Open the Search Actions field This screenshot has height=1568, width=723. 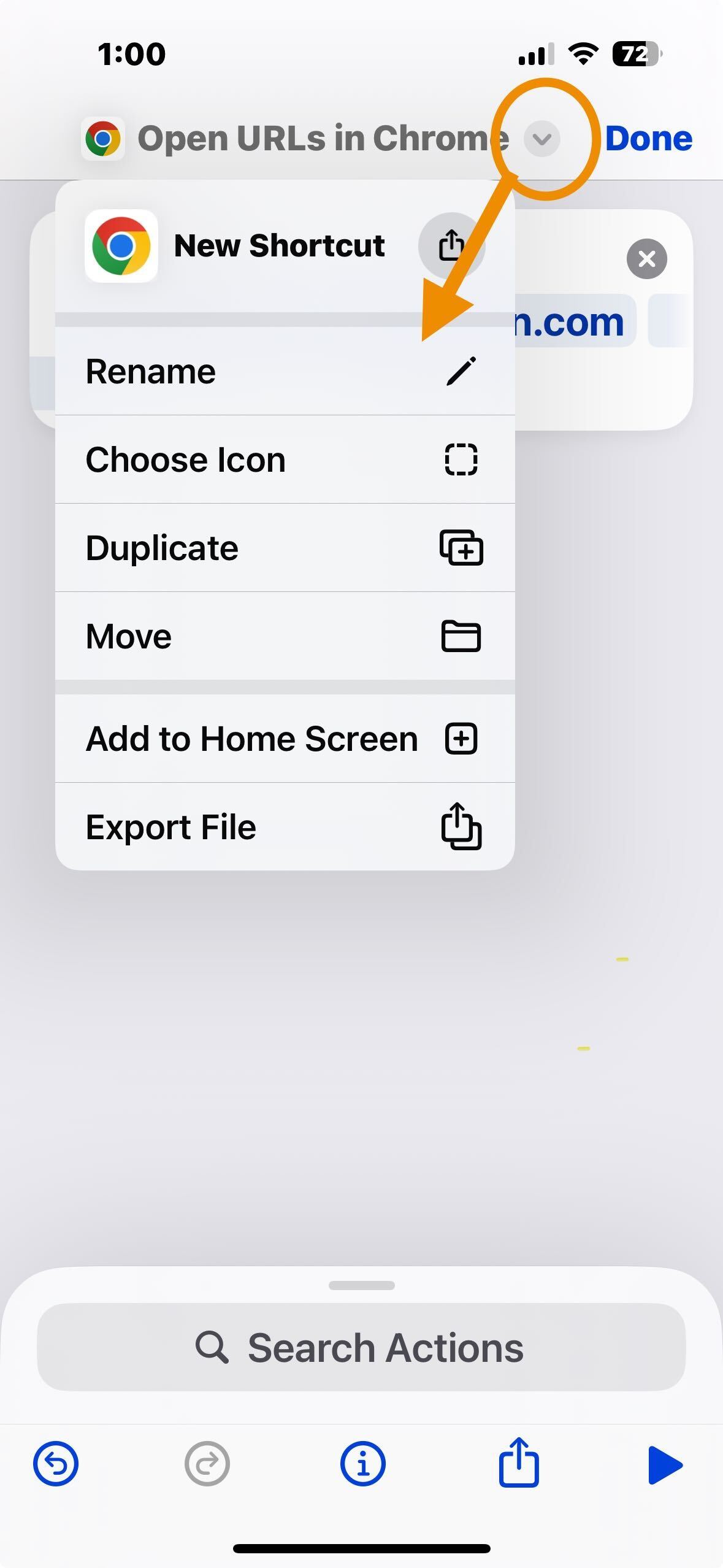(361, 1348)
